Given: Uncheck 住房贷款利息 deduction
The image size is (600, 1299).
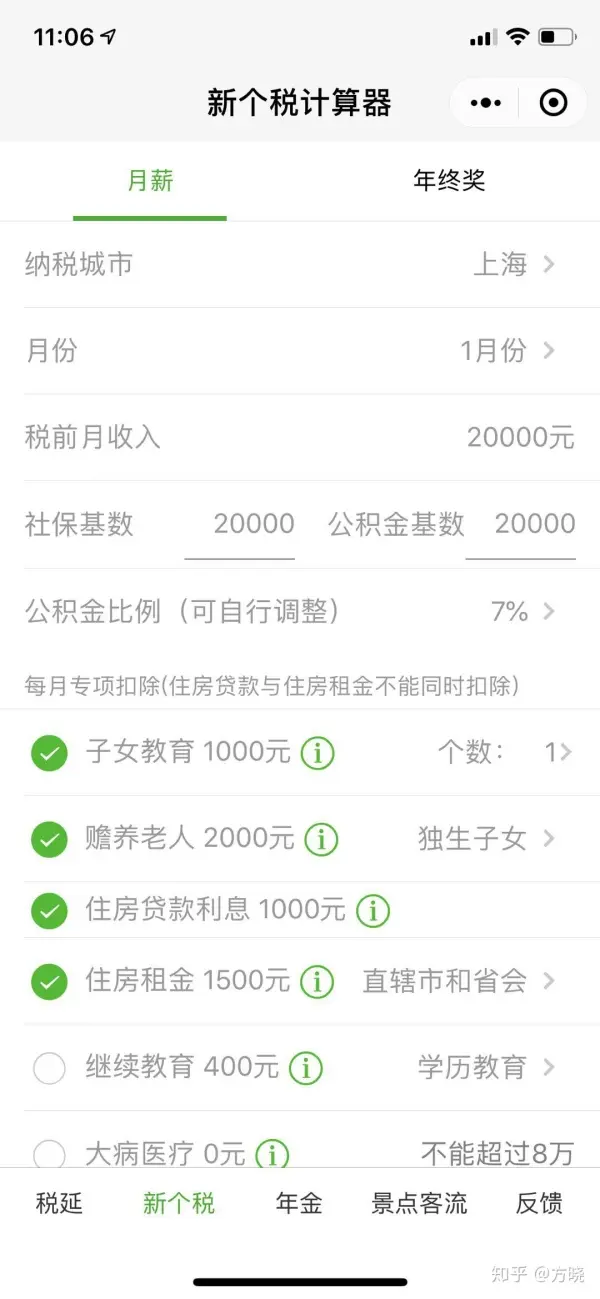Looking at the screenshot, I should coord(49,910).
